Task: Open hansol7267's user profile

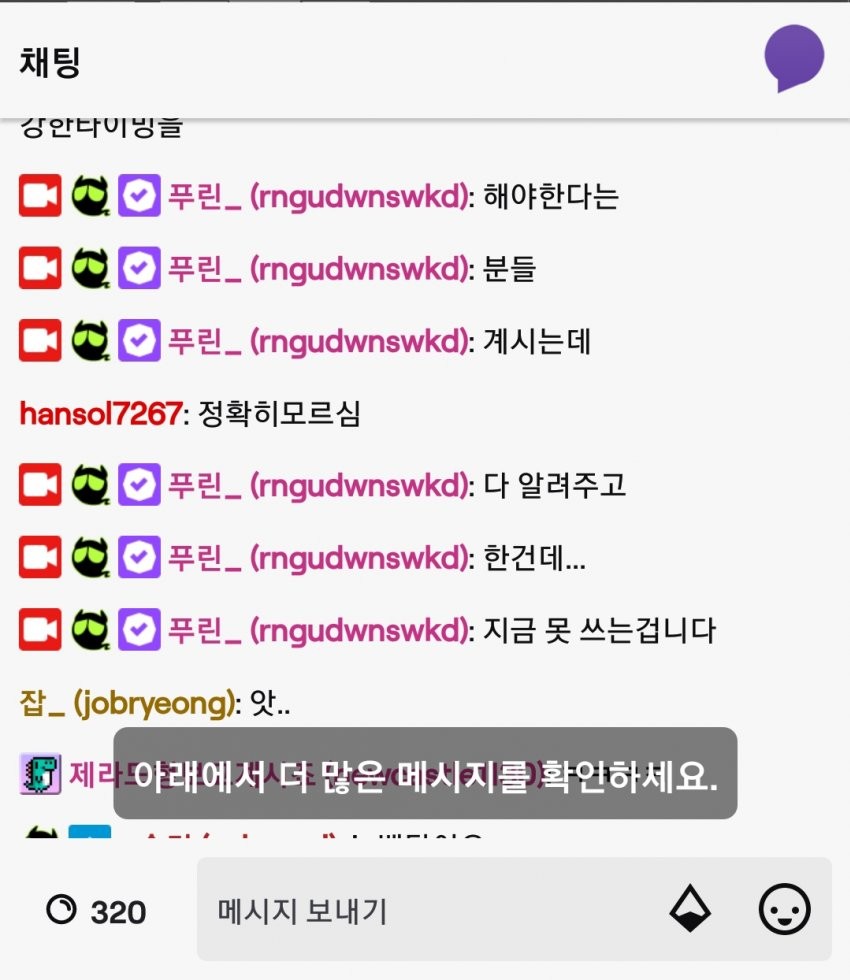Action: 100,413
